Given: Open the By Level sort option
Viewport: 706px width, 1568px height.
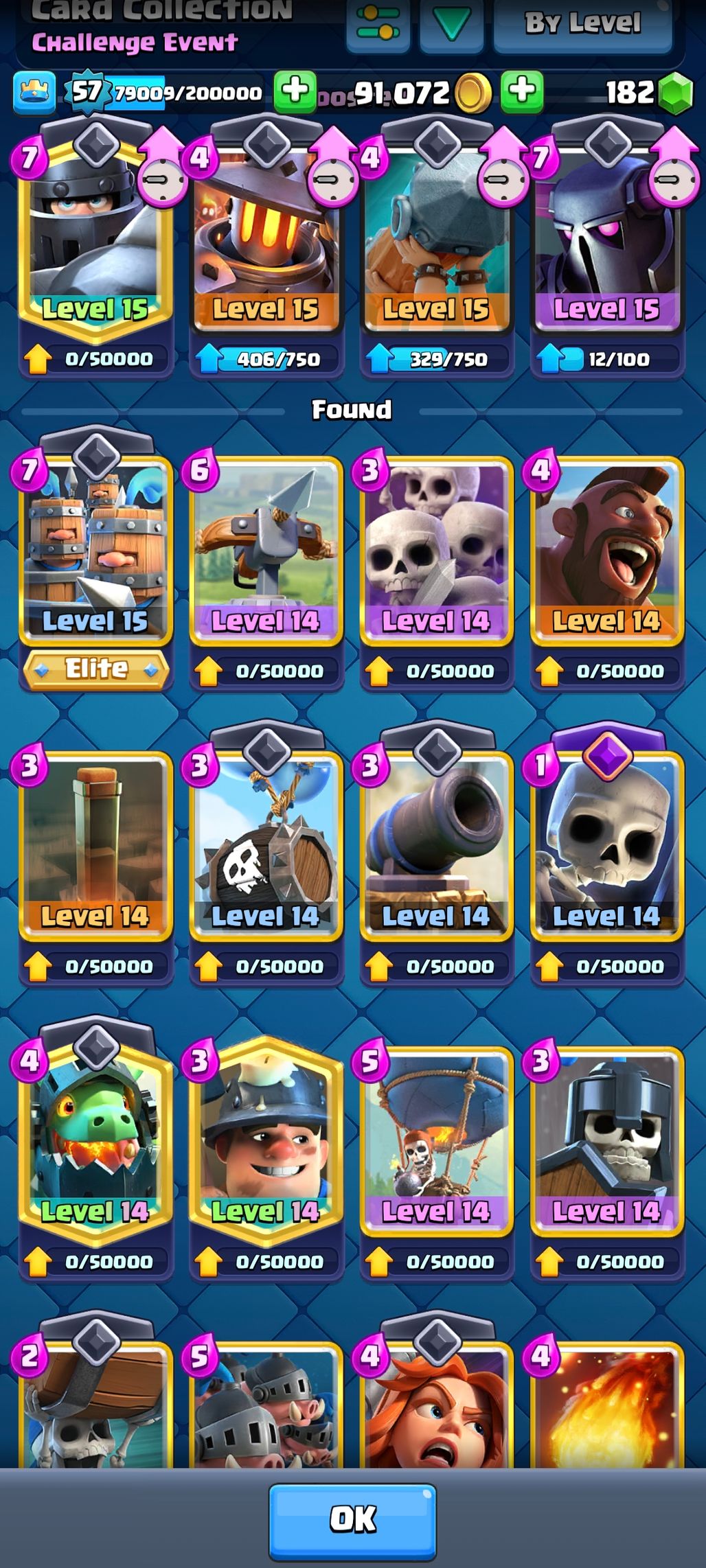Looking at the screenshot, I should tap(582, 25).
